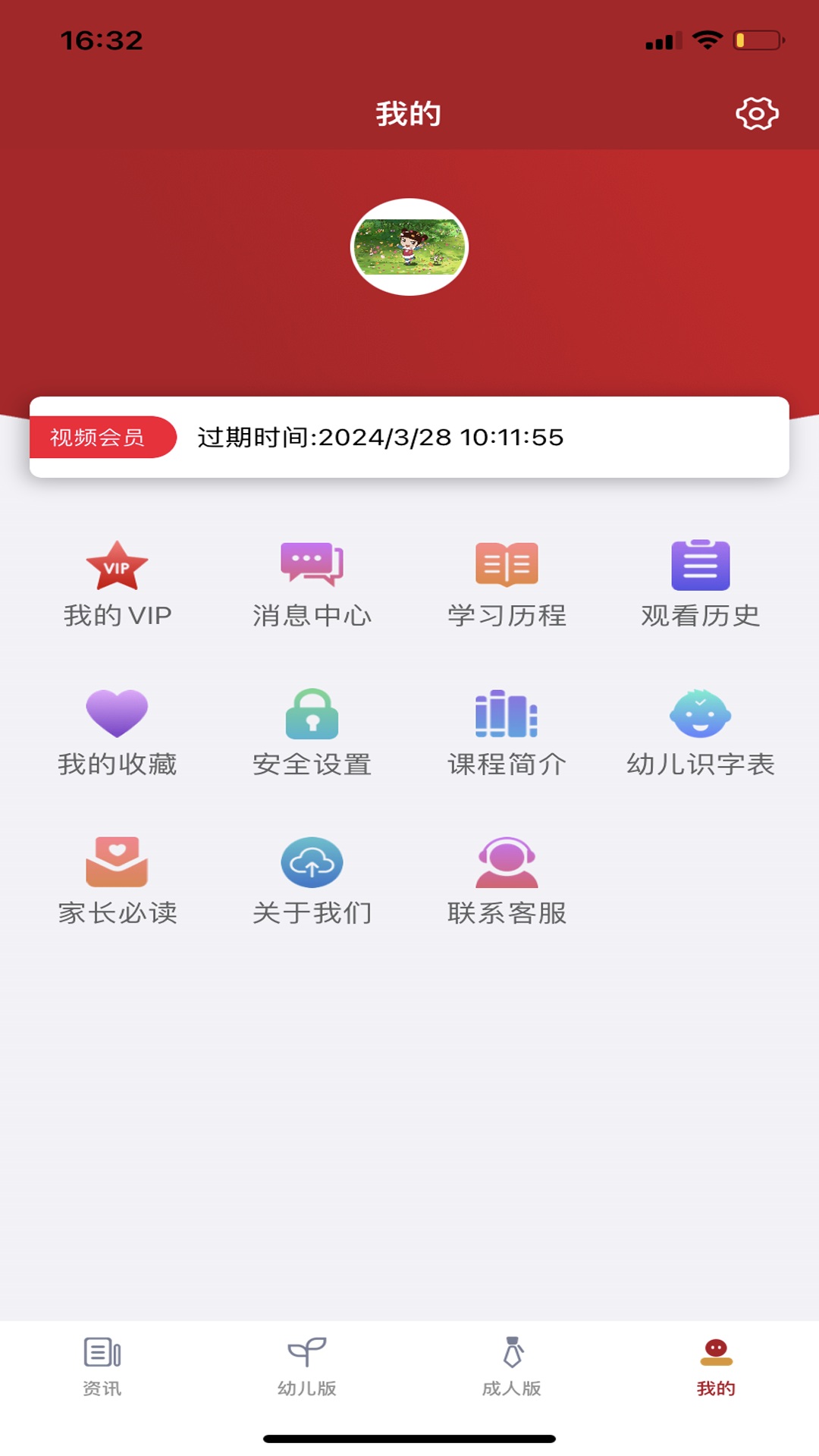Open the 幼儿识字表 character chart

(x=701, y=732)
